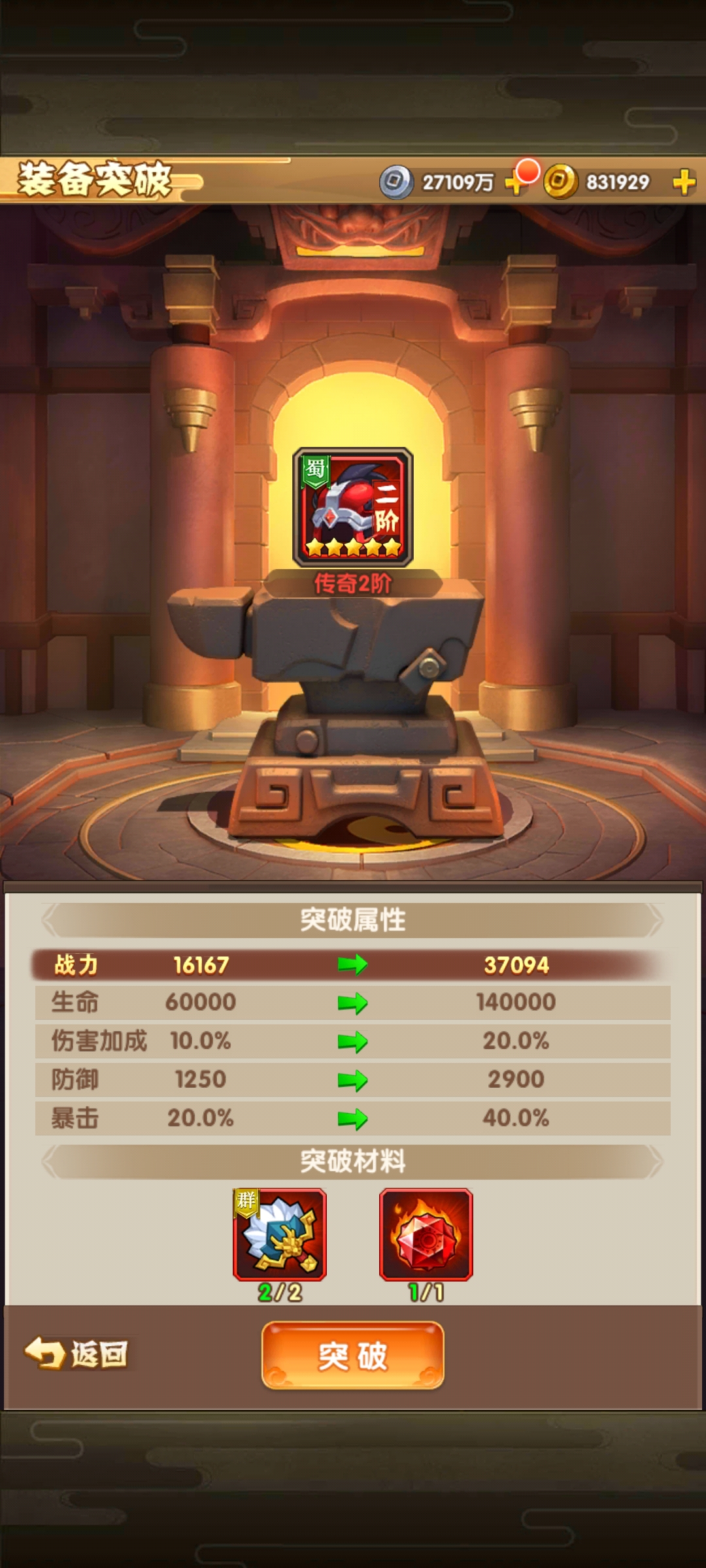
Task: Open the 传奇2阶 helmet equipment tile
Action: 353,507
